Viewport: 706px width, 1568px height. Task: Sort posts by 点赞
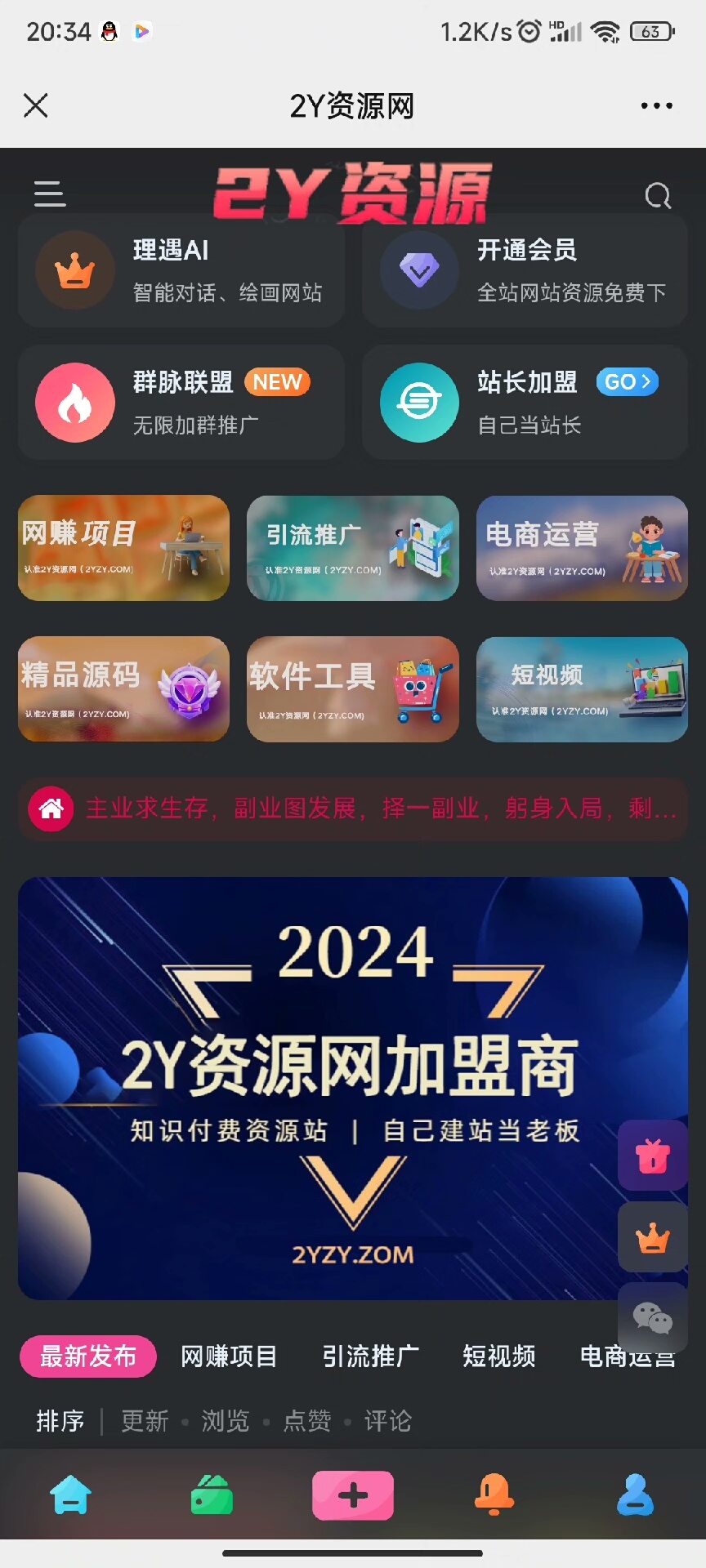307,1421
